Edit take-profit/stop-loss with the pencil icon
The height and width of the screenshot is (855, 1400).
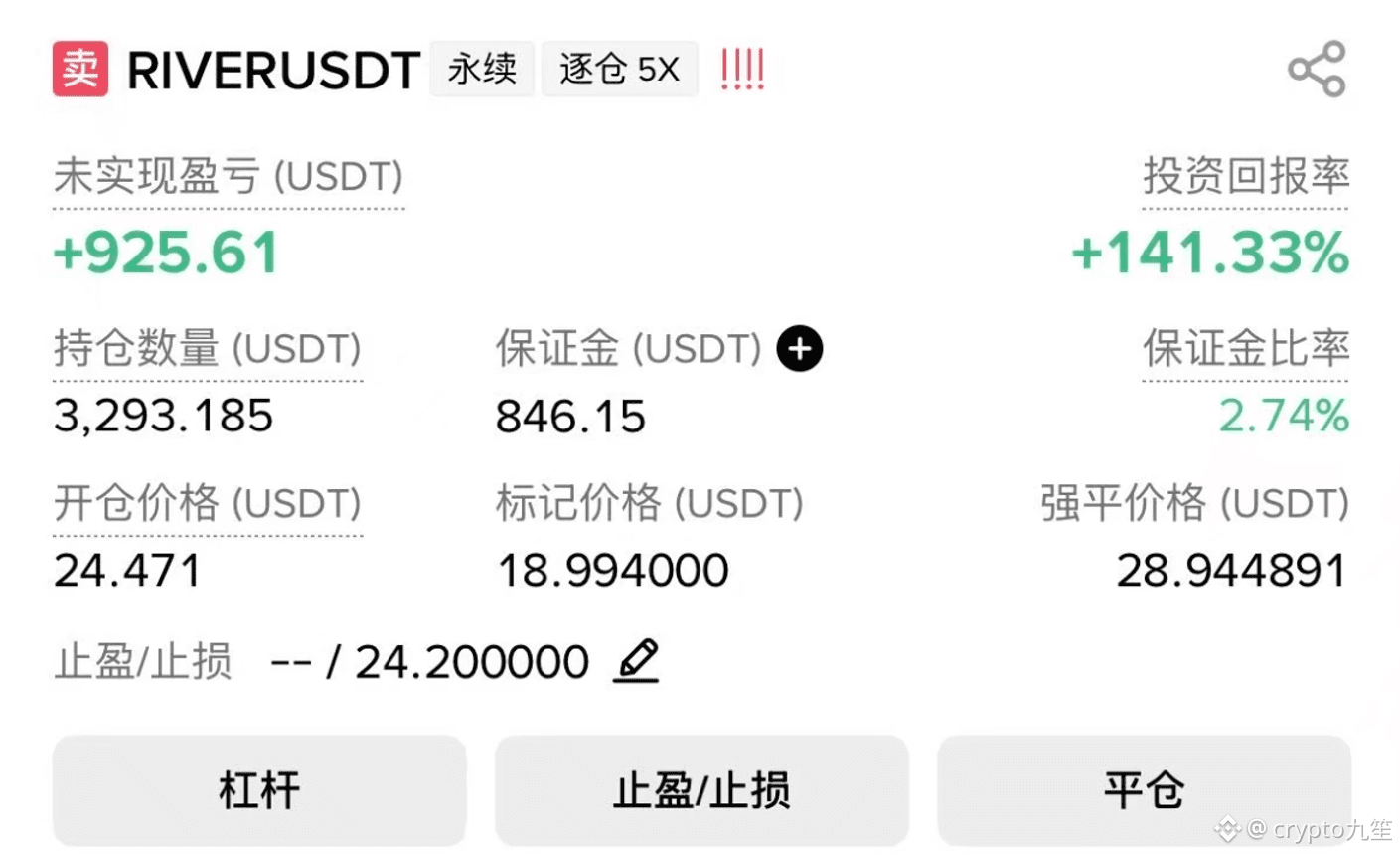tap(637, 661)
